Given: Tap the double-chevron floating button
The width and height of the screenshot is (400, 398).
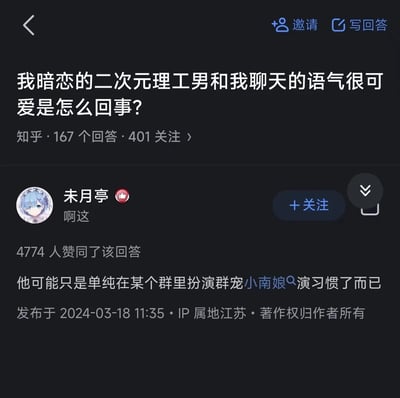Looking at the screenshot, I should (x=365, y=191).
